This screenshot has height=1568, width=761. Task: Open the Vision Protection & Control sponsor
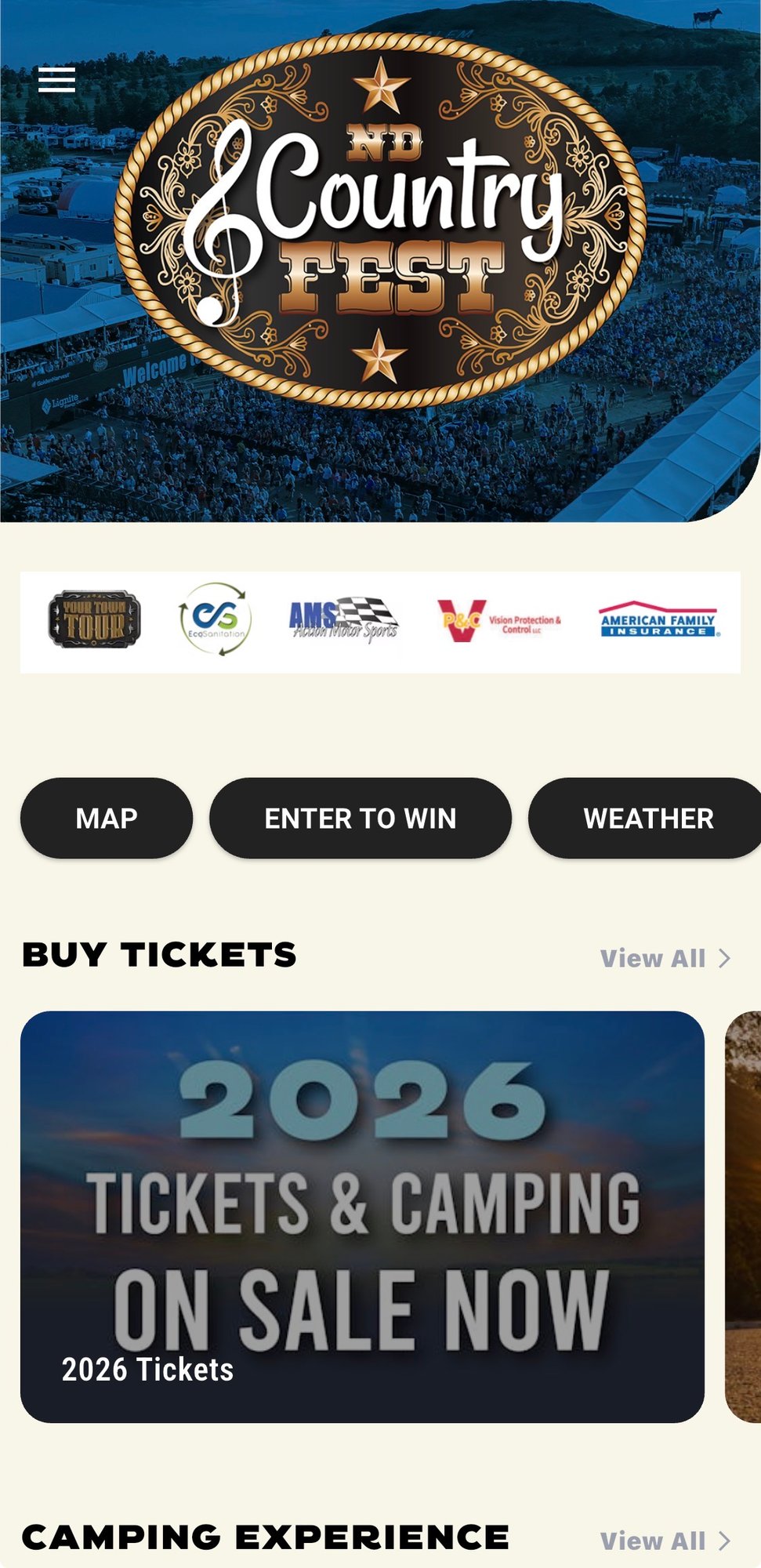[498, 620]
